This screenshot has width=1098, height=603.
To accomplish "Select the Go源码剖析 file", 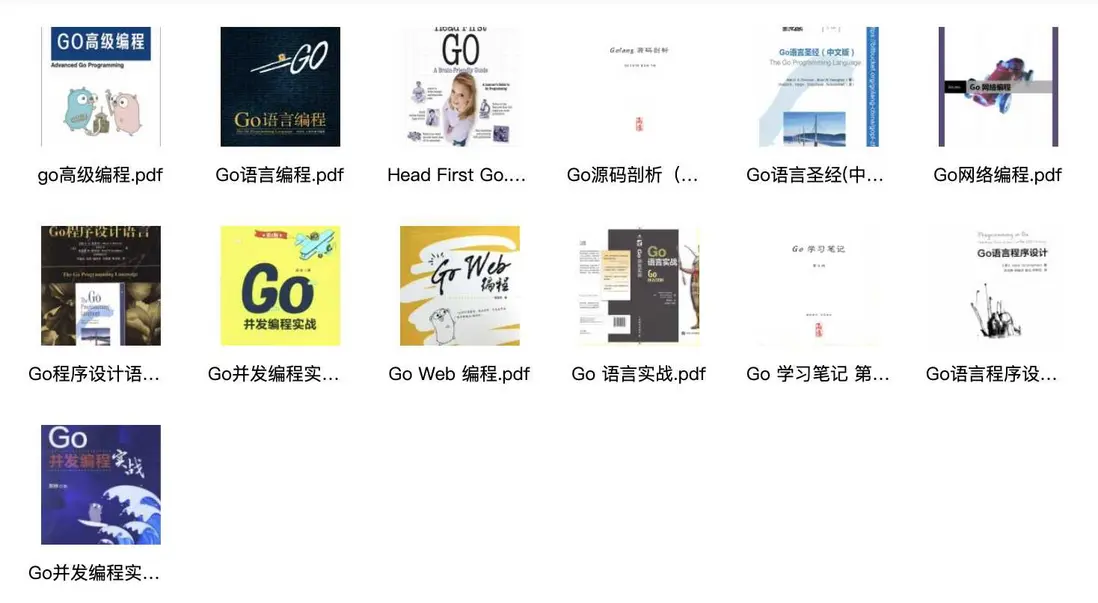I will [639, 87].
